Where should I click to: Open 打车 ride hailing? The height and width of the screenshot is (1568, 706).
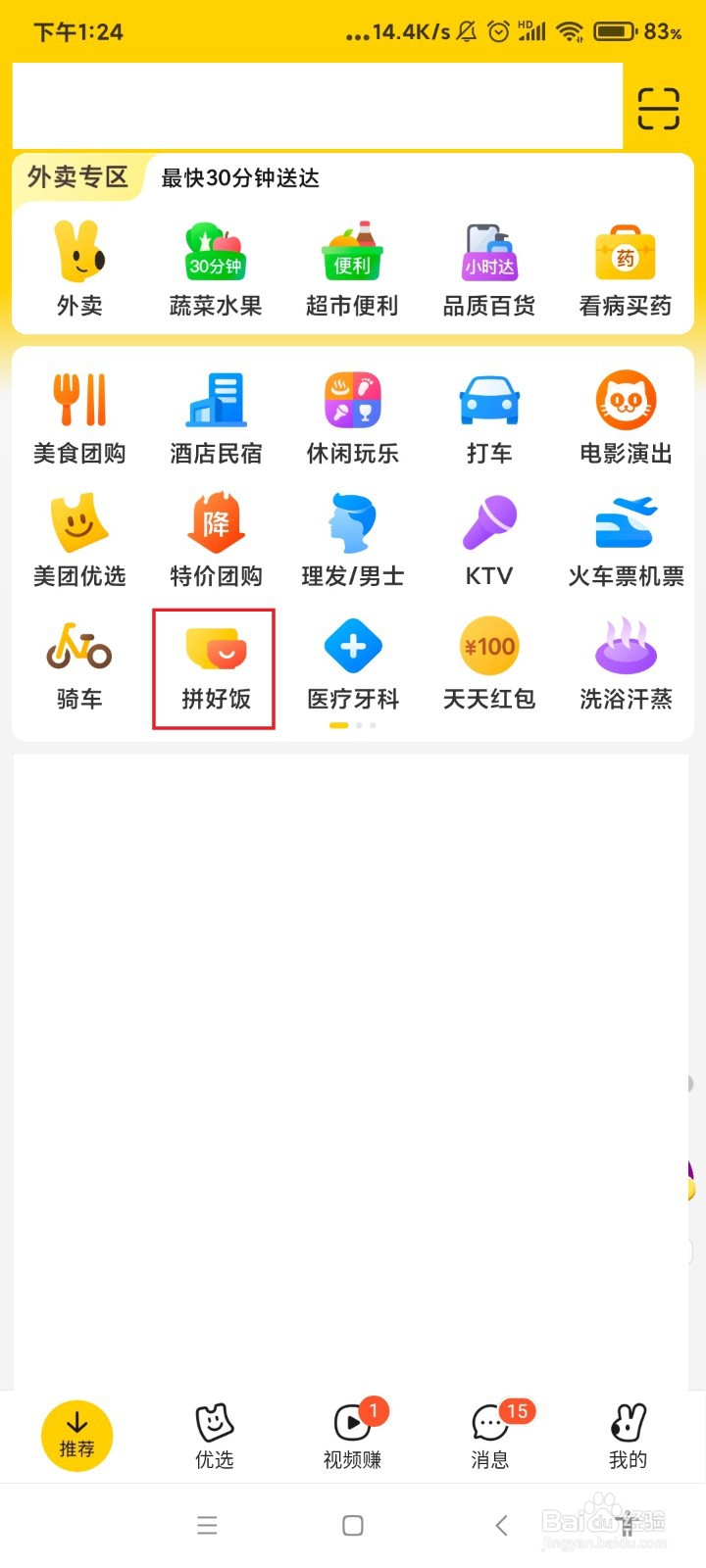489,417
